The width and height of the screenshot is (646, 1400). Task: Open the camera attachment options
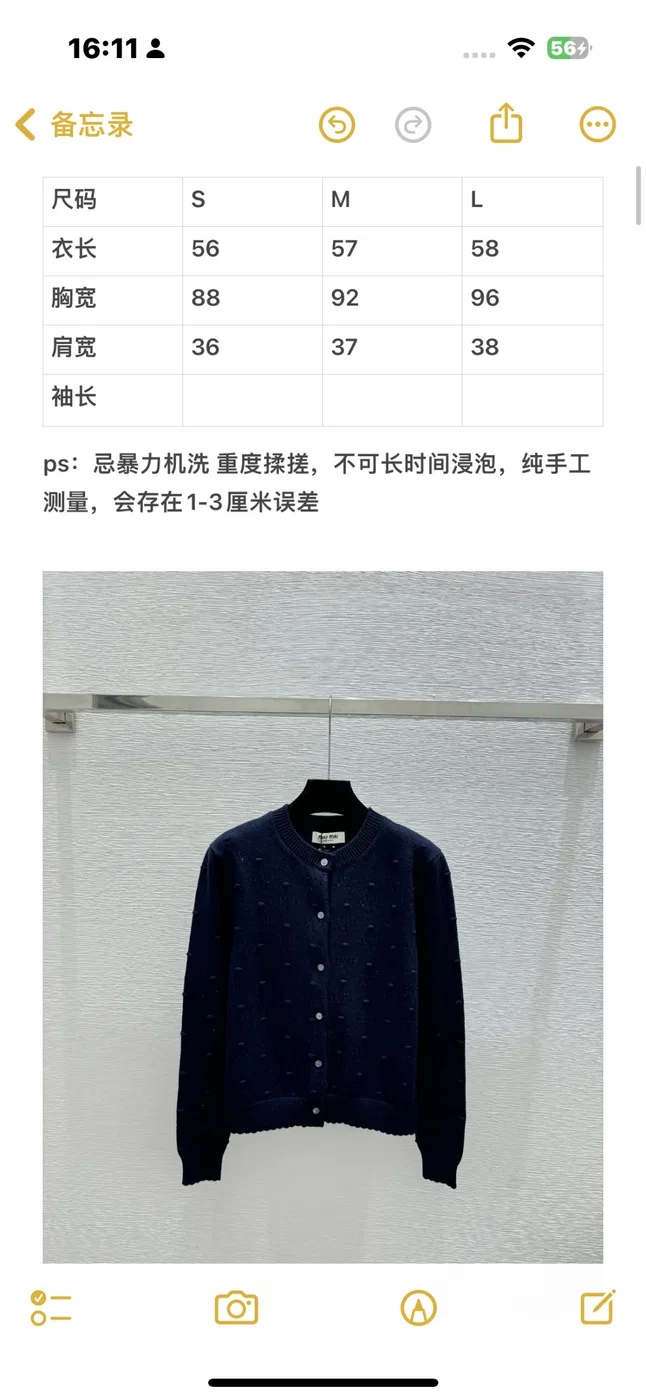(x=237, y=1307)
